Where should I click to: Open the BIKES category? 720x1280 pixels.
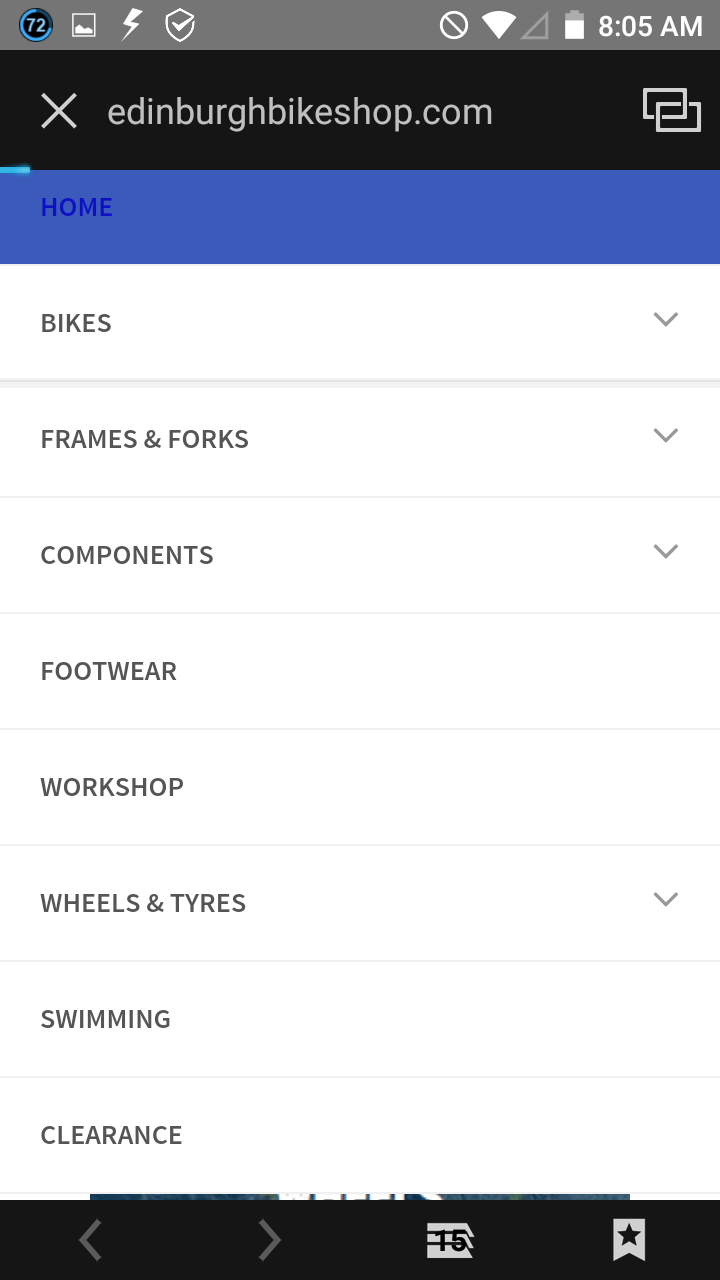pos(76,323)
